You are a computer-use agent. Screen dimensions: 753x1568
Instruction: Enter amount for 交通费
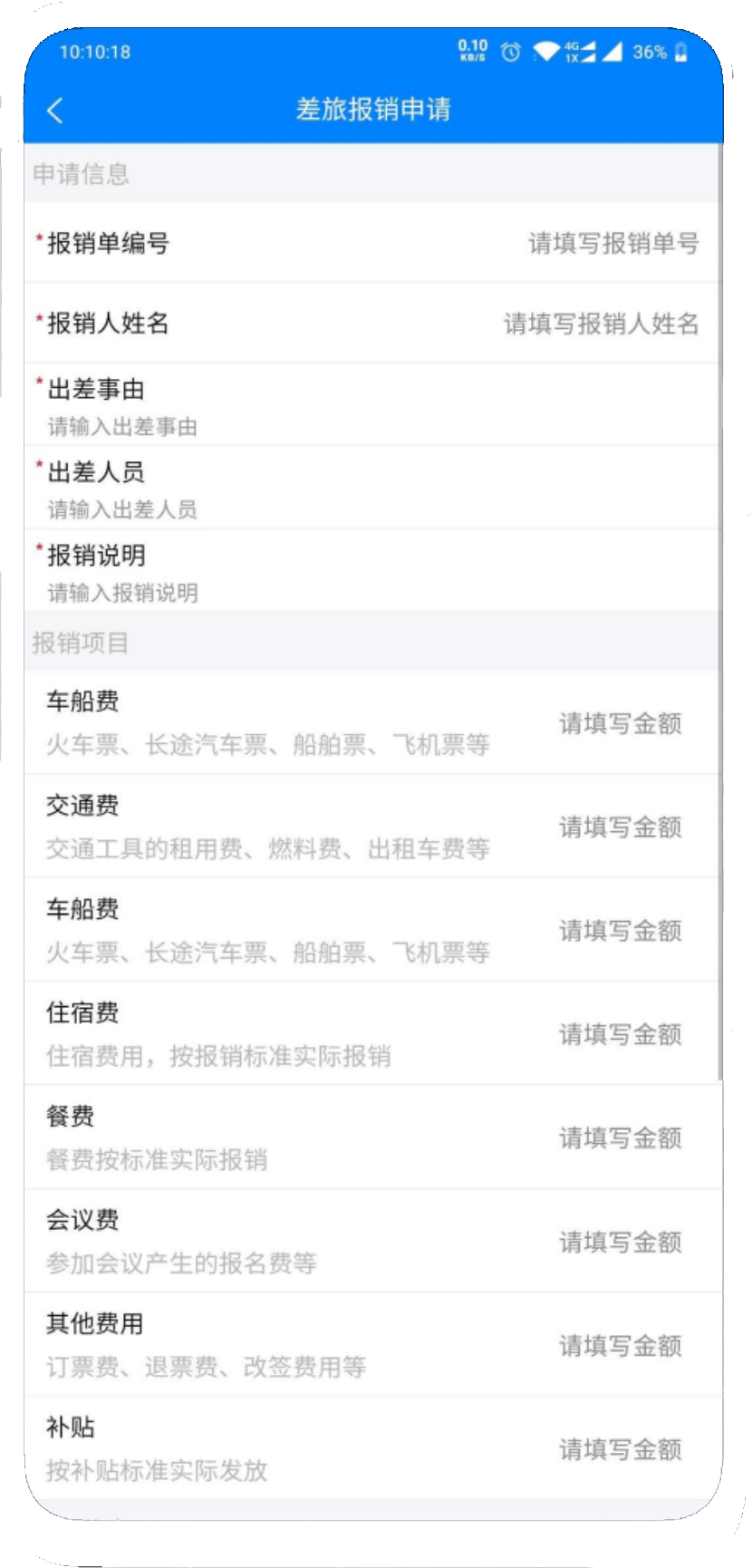tap(620, 827)
